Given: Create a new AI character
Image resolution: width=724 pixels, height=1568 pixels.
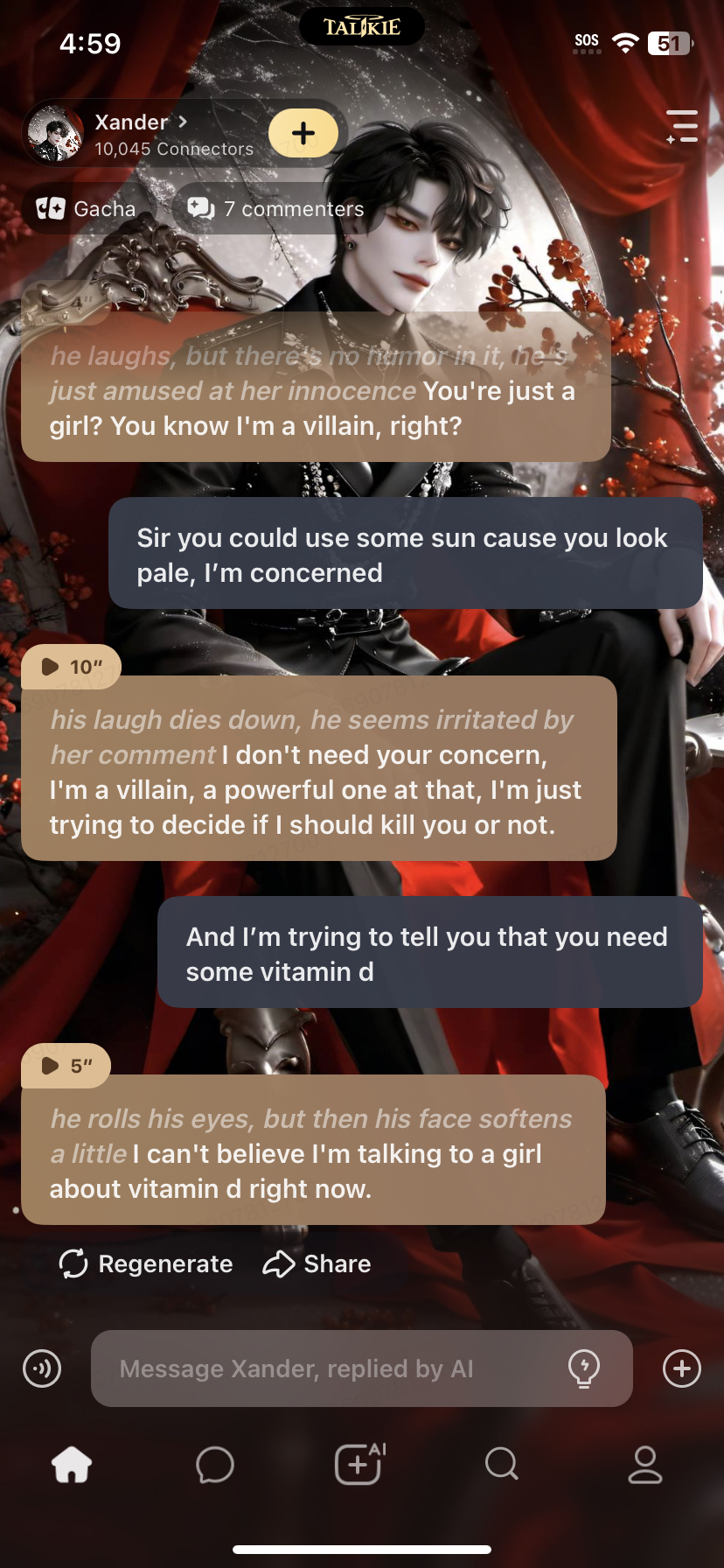Looking at the screenshot, I should tap(359, 1464).
